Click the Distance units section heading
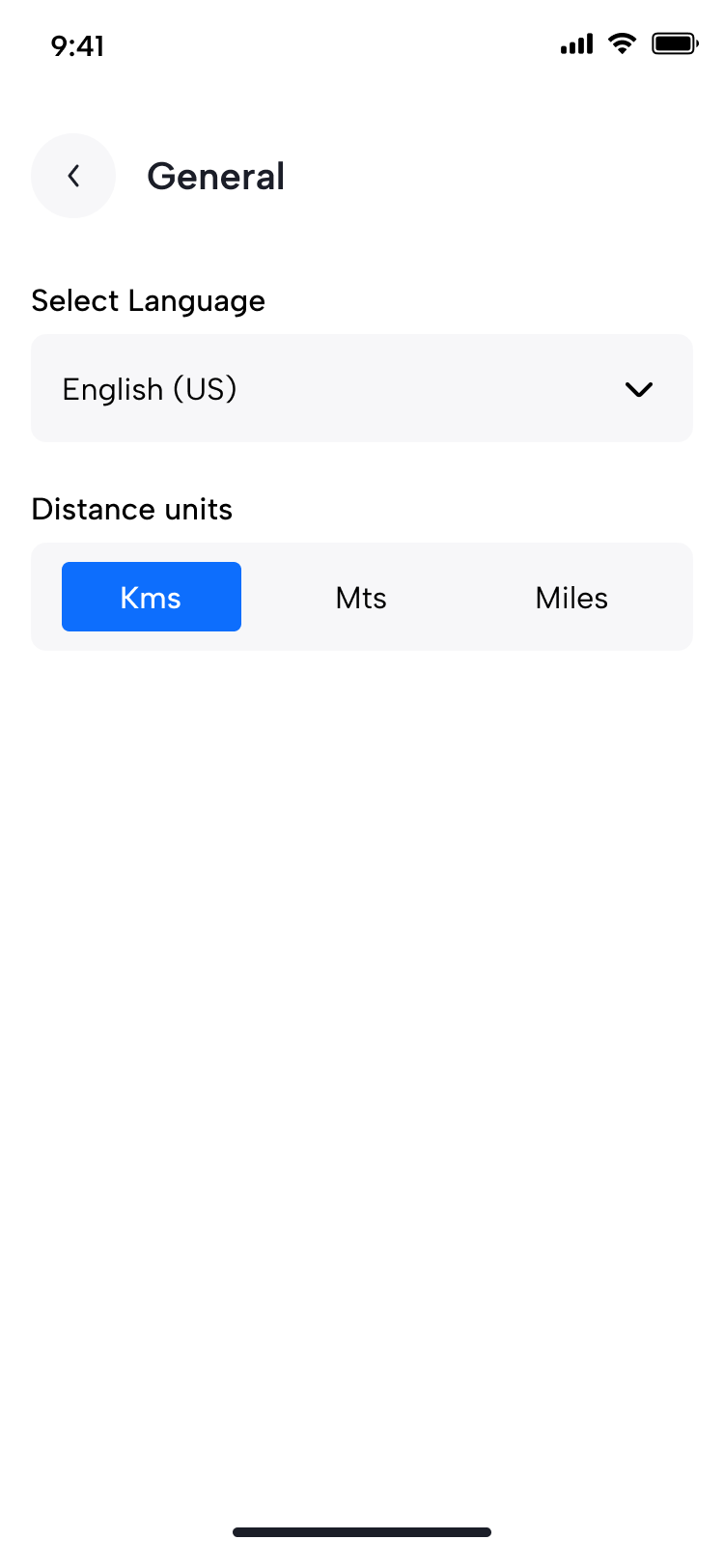 point(131,509)
